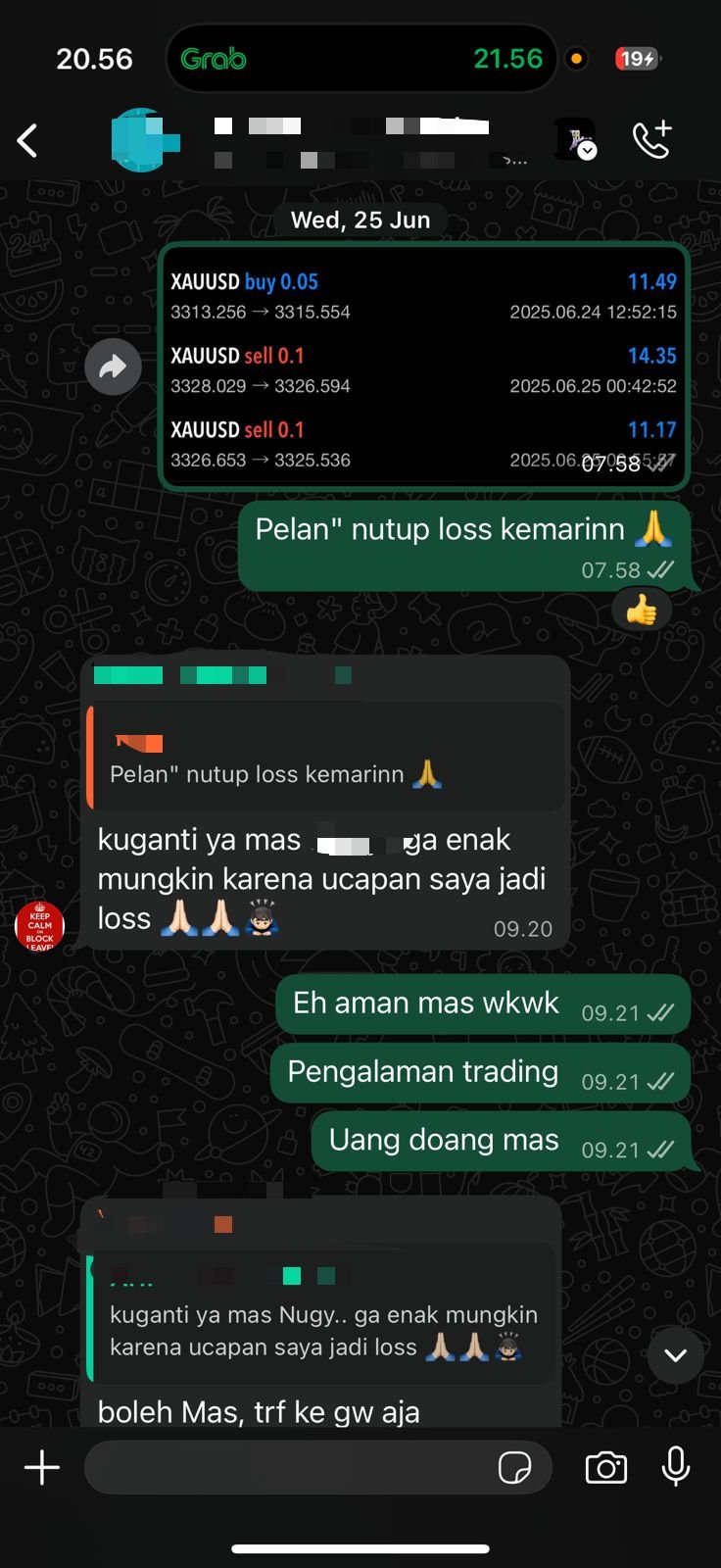Jump to the quoted "Pelan" nutup loss kemarinn" message
Image resolution: width=721 pixels, height=1568 pixels.
323,759
